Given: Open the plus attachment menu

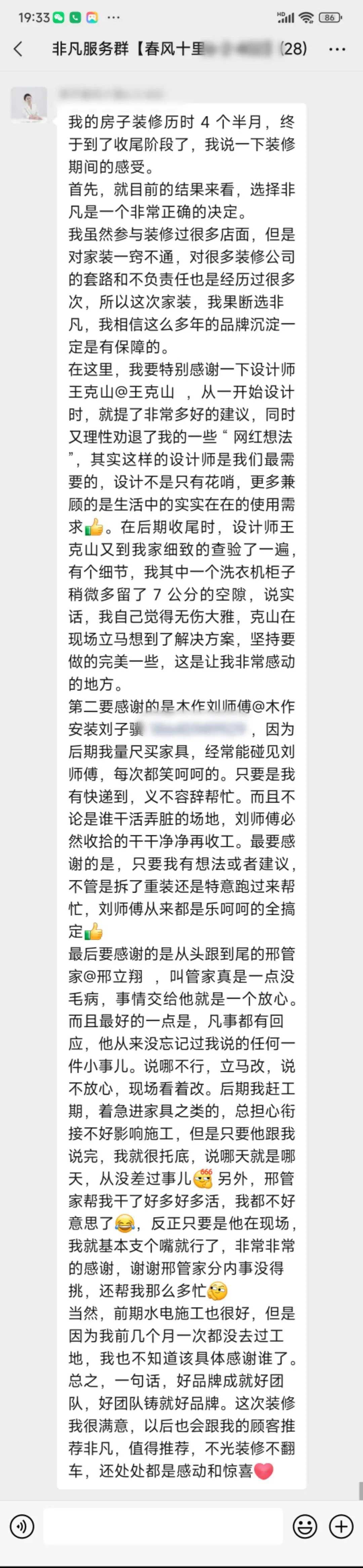Looking at the screenshot, I should pos(341,1526).
